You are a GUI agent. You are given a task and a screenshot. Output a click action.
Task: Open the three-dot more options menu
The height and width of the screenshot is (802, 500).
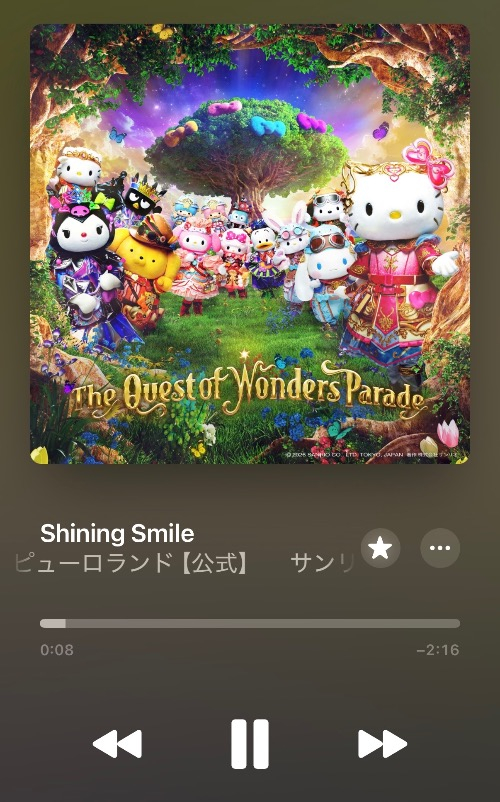pyautogui.click(x=440, y=548)
